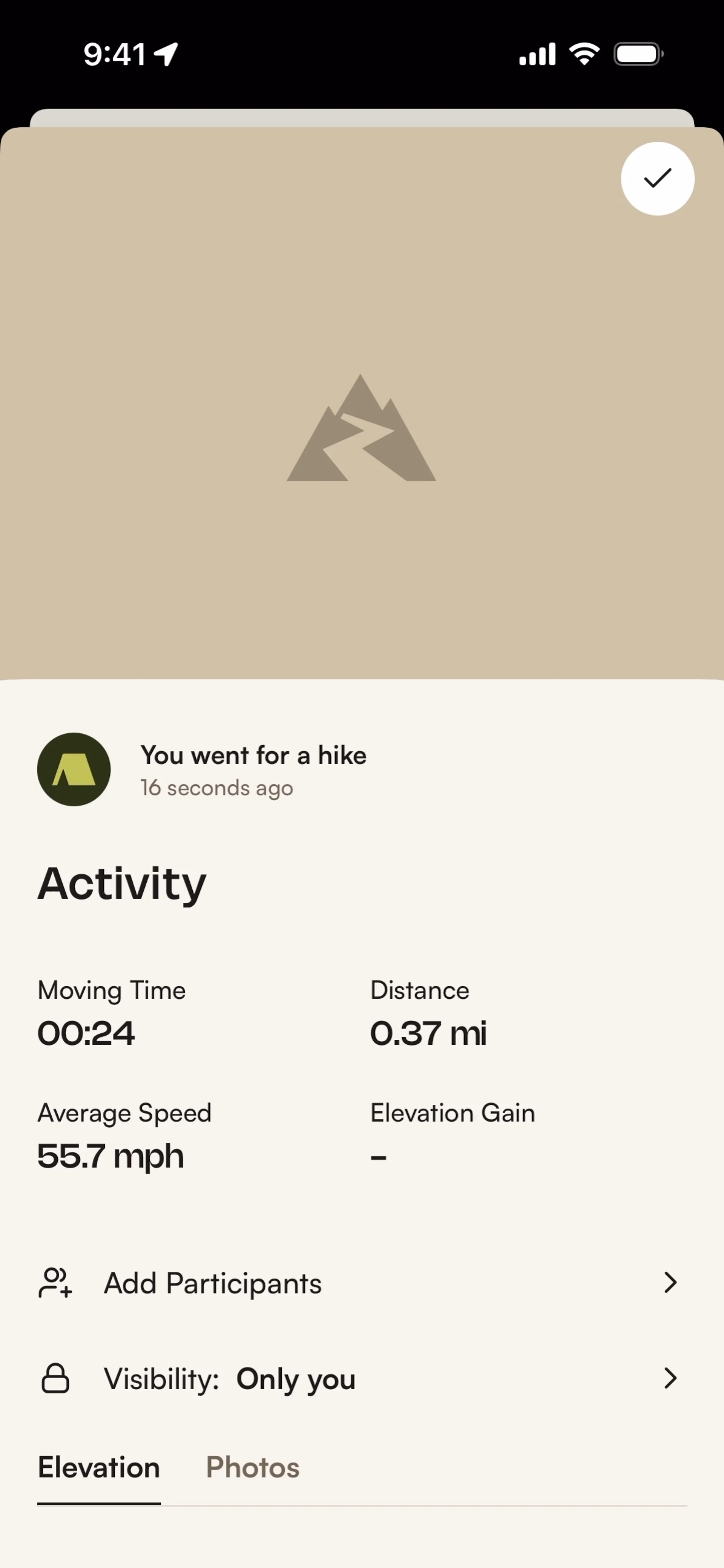The height and width of the screenshot is (1568, 724).
Task: Select the Elevation tab
Action: click(x=99, y=1468)
